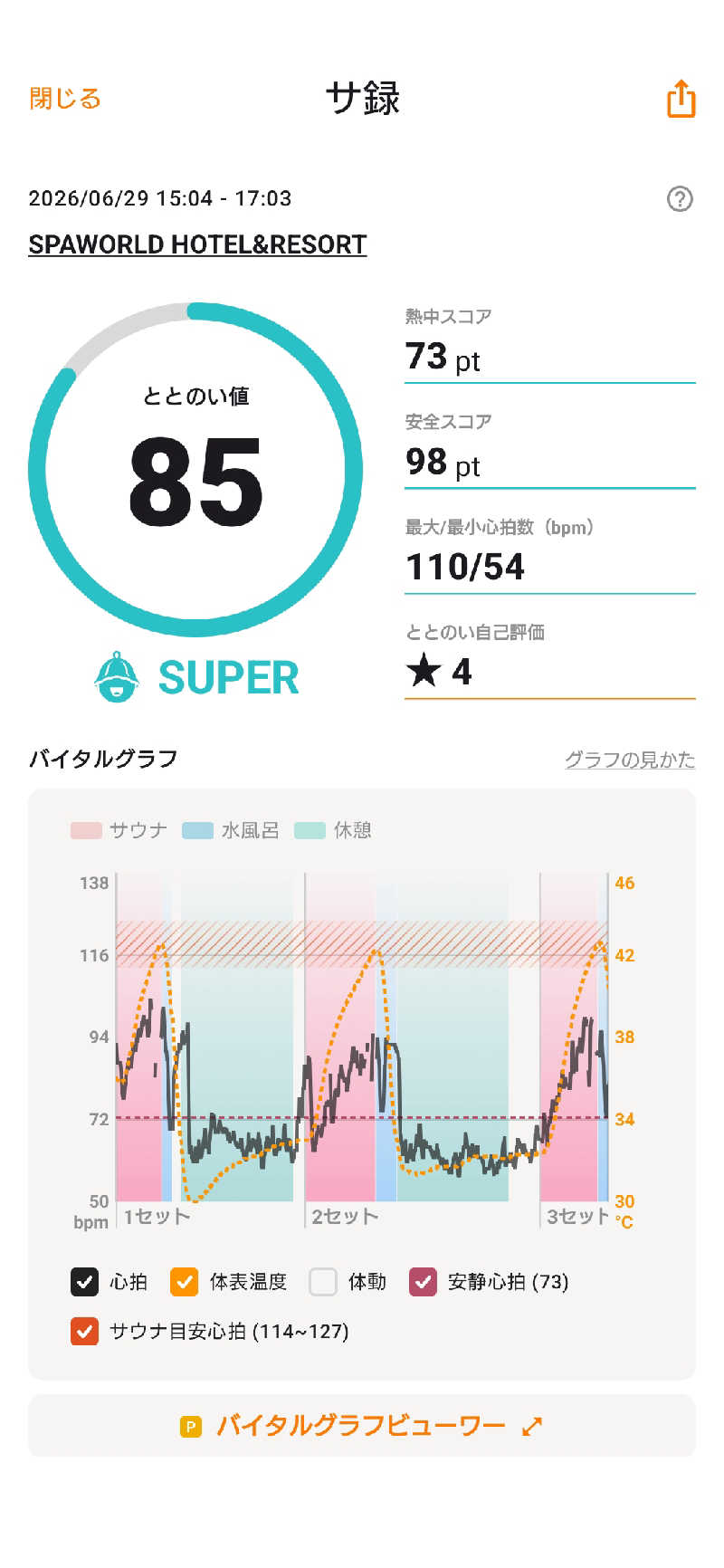Open the SPAWORLD HOTEL&RESORT link
This screenshot has width=724, height=1568.
197,244
